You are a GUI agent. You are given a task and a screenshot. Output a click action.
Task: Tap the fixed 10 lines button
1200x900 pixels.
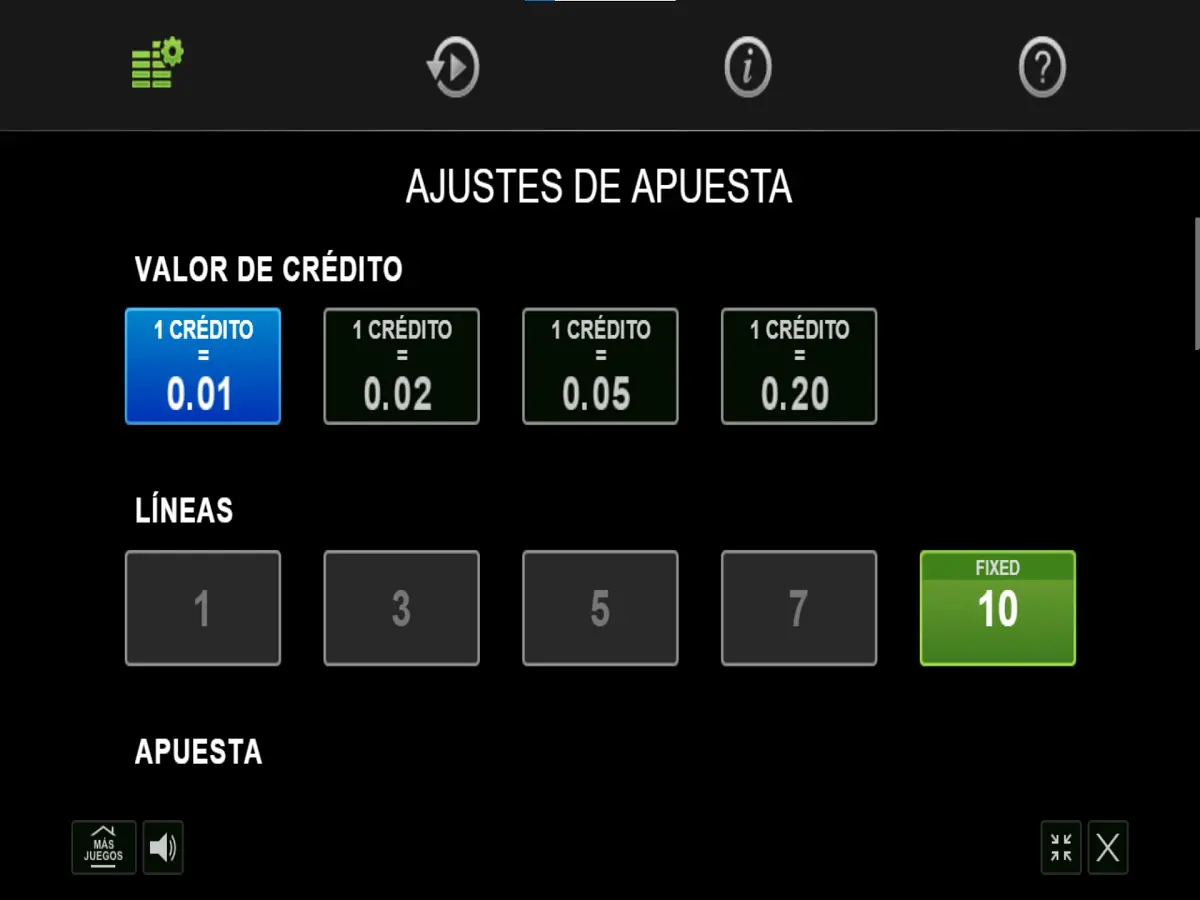click(997, 608)
